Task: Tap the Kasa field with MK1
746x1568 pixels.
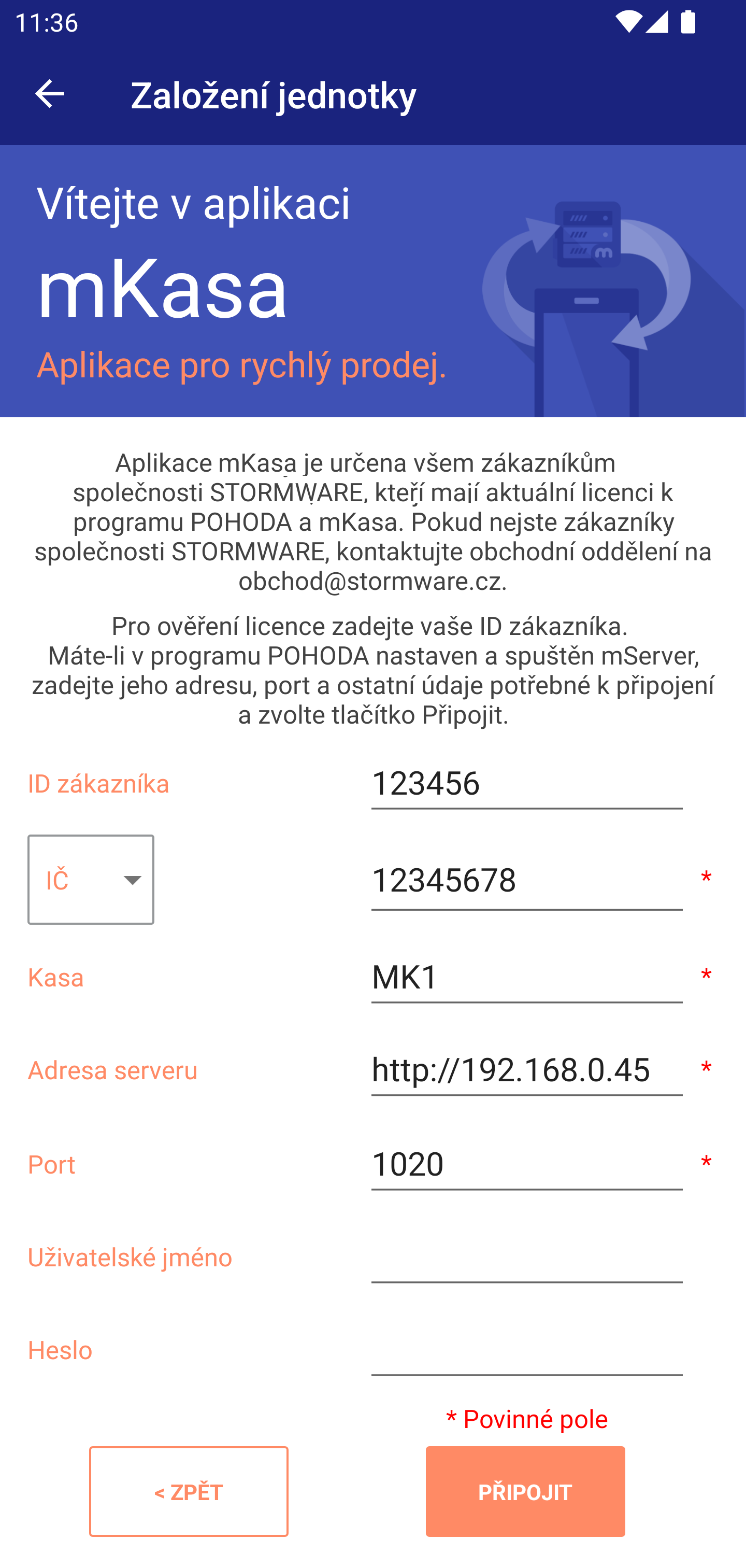Action: pos(526,978)
